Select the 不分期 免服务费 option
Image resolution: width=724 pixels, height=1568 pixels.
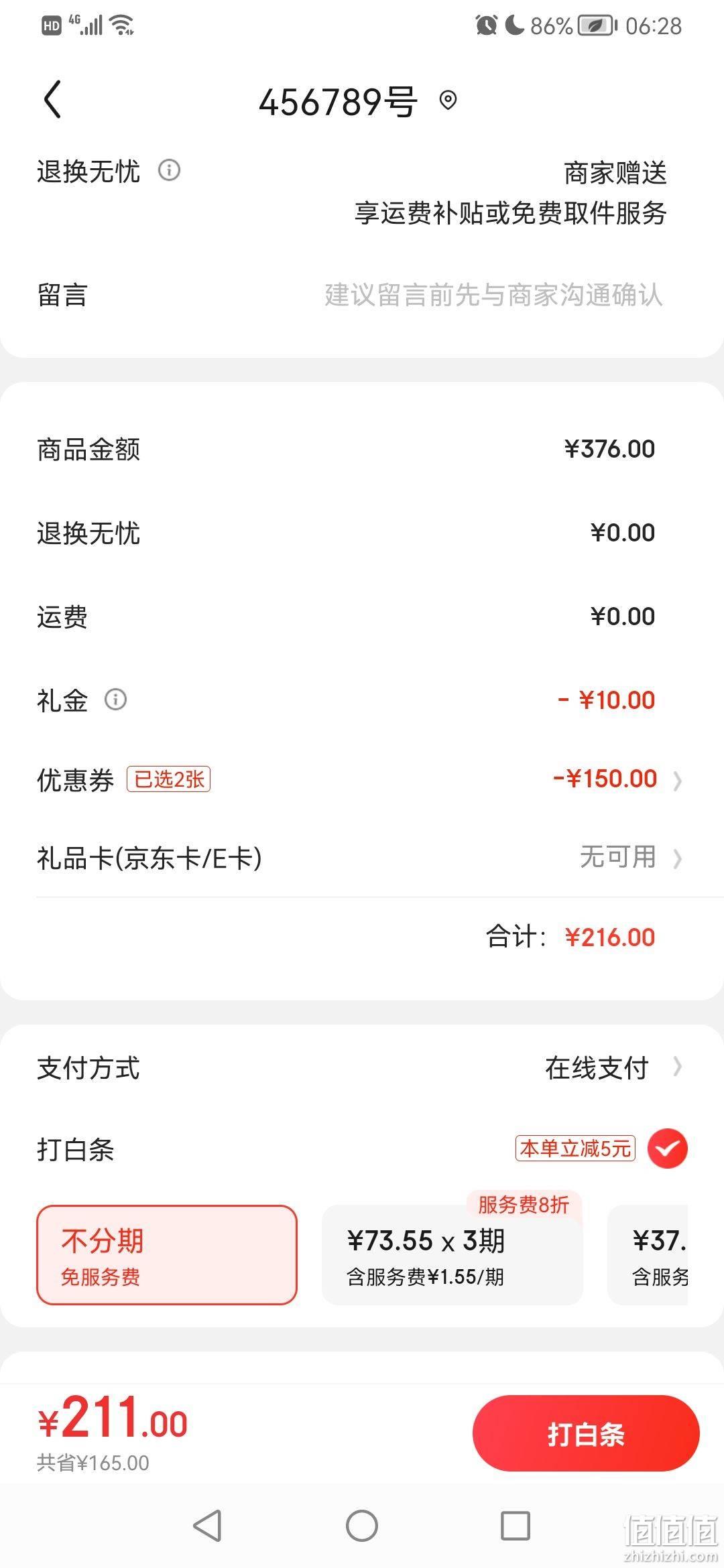166,1255
